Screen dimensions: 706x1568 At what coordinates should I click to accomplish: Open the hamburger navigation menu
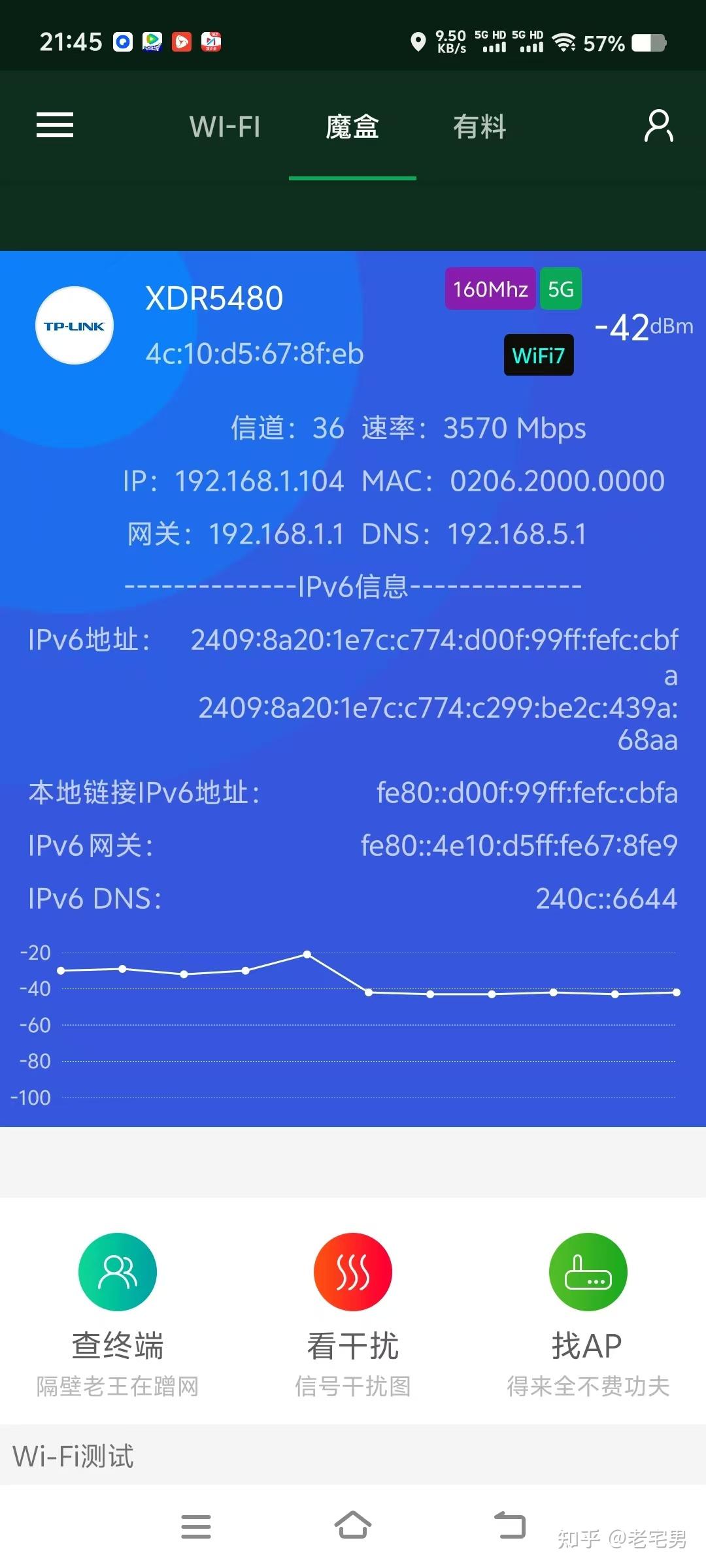point(54,124)
